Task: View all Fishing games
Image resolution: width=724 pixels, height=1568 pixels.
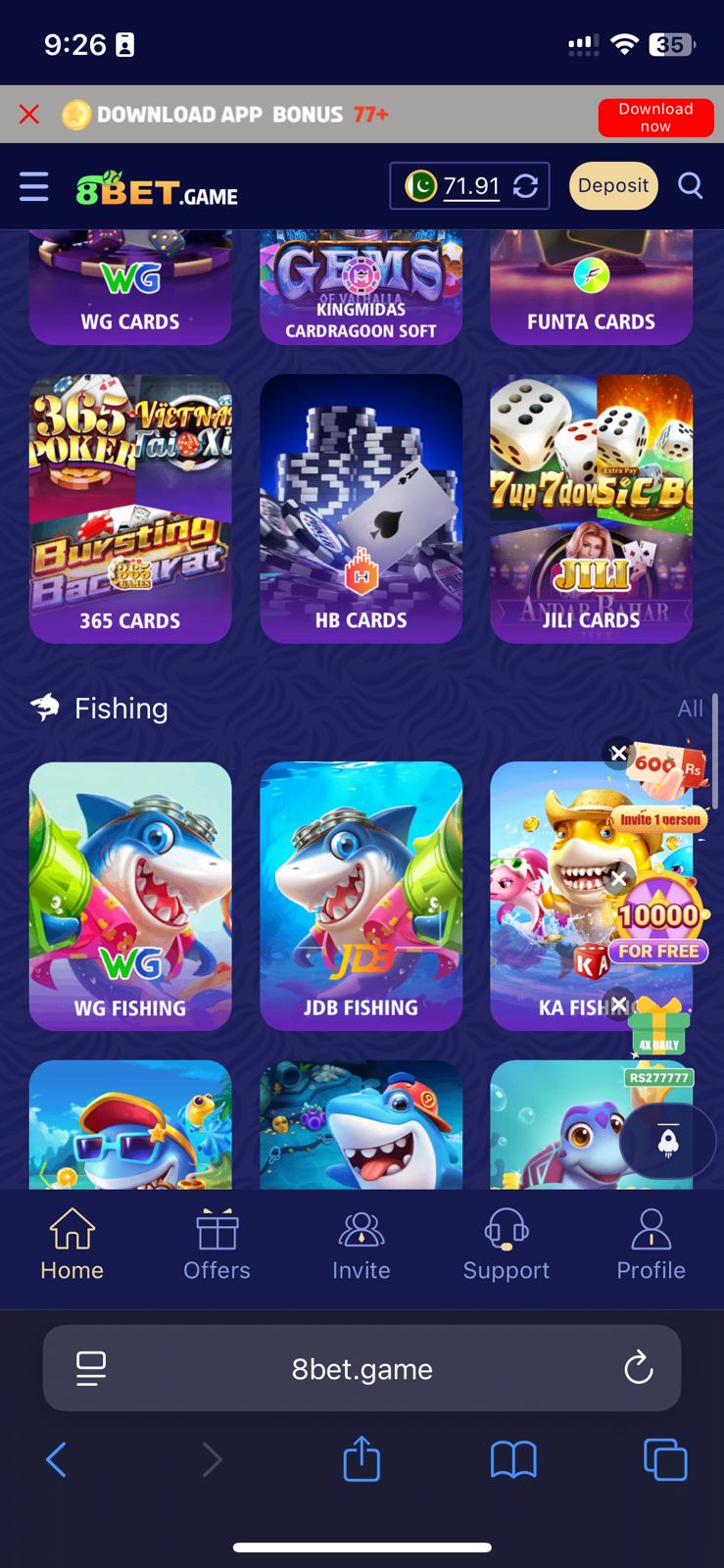Action: pos(690,709)
